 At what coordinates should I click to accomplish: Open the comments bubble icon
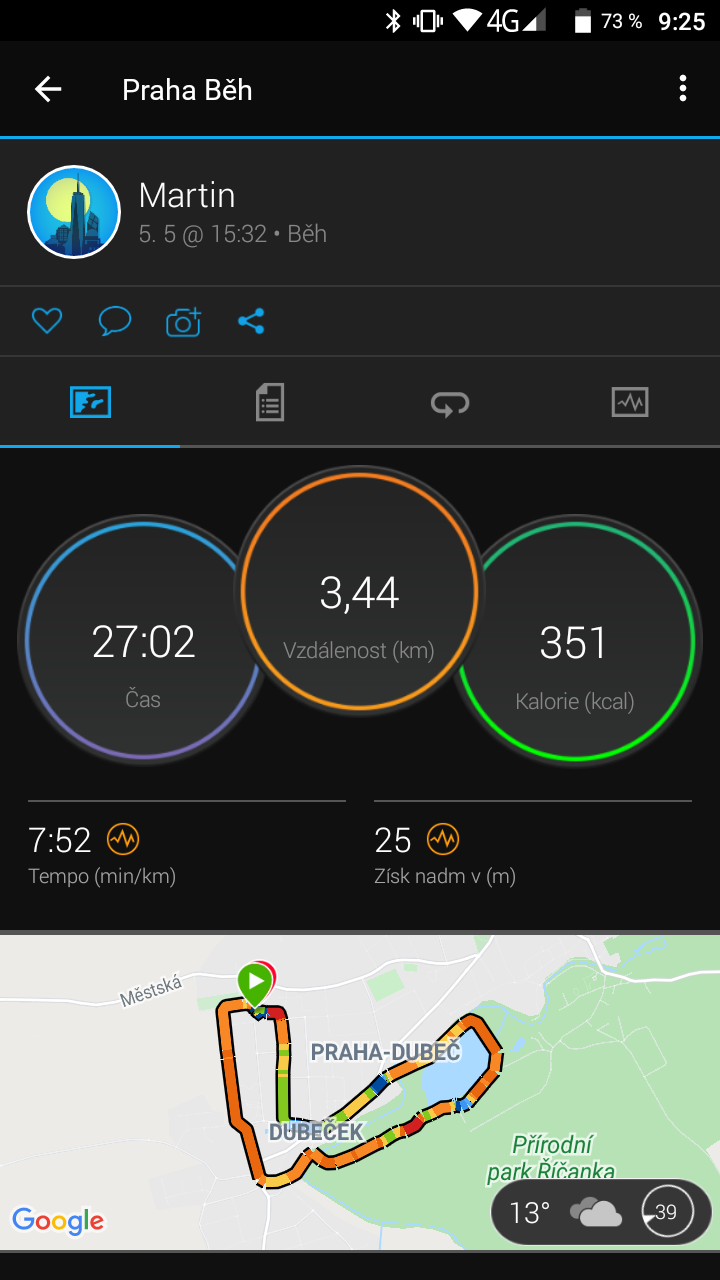[115, 321]
